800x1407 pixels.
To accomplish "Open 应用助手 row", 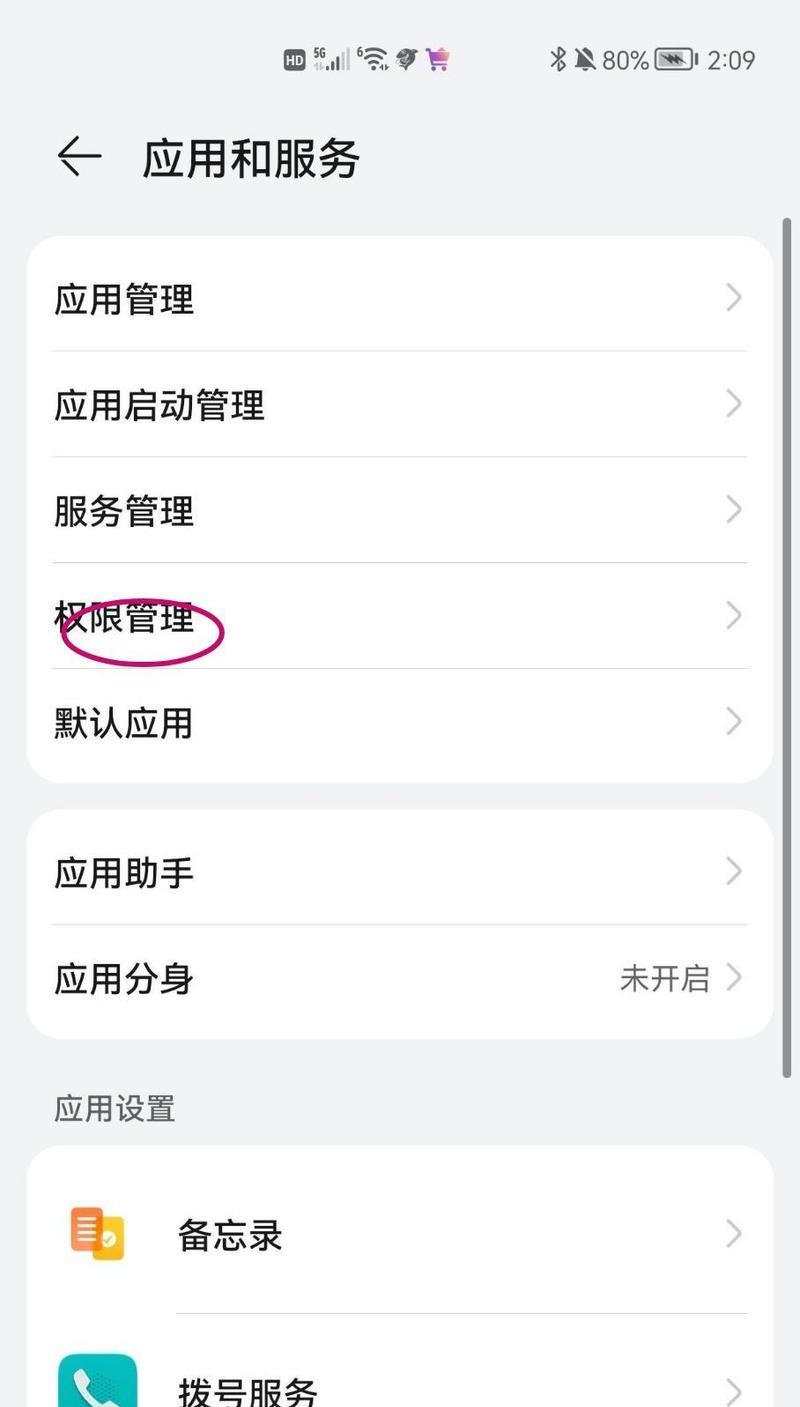I will (x=400, y=872).
